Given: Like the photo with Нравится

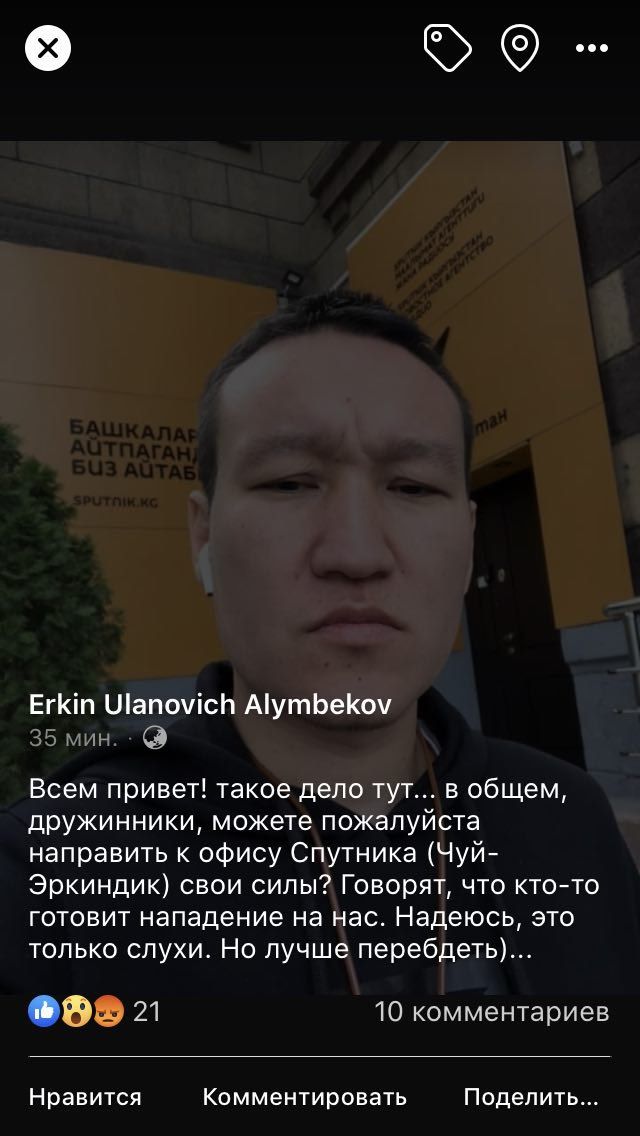Looking at the screenshot, I should (x=85, y=1097).
